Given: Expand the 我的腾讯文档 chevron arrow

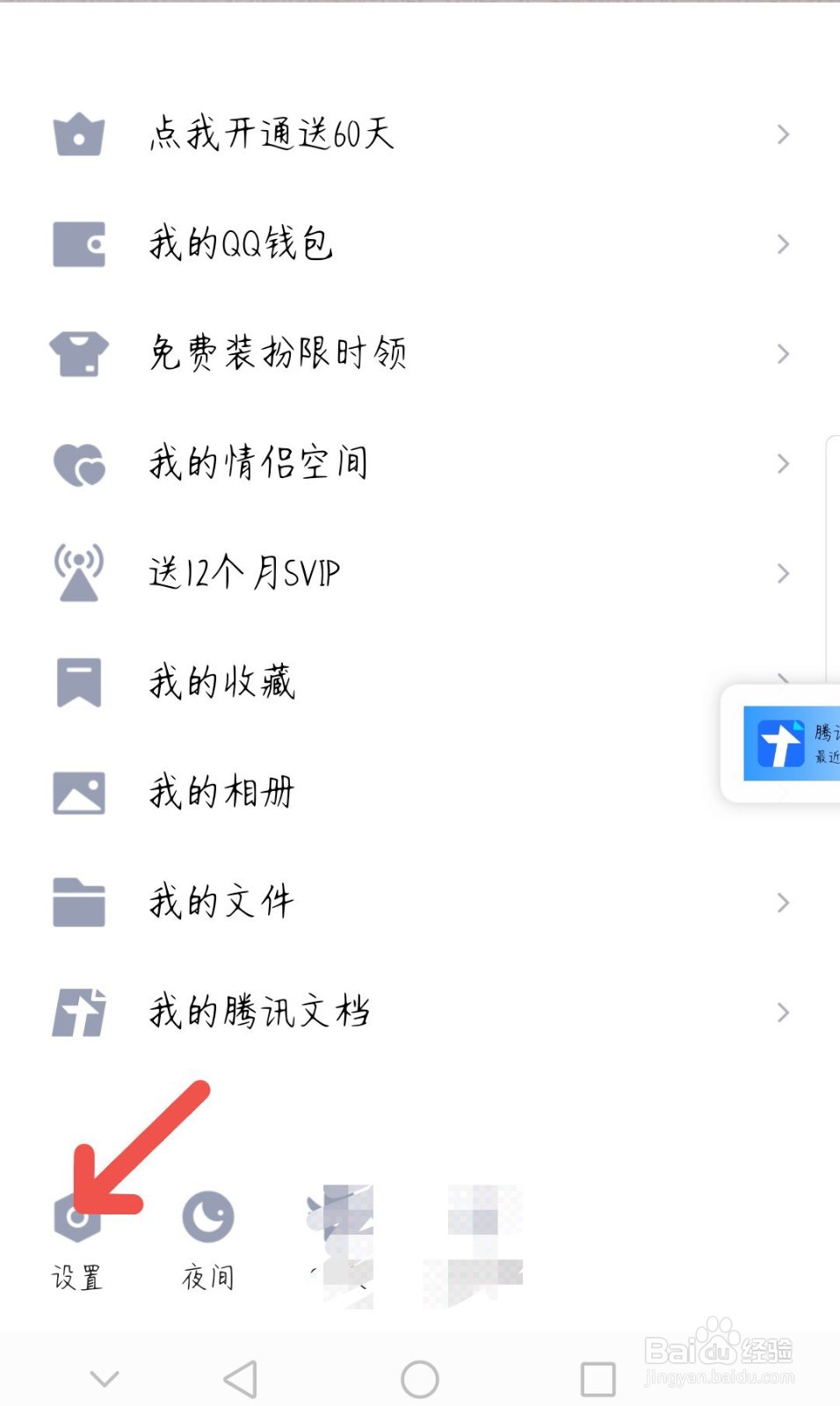Looking at the screenshot, I should point(783,1012).
